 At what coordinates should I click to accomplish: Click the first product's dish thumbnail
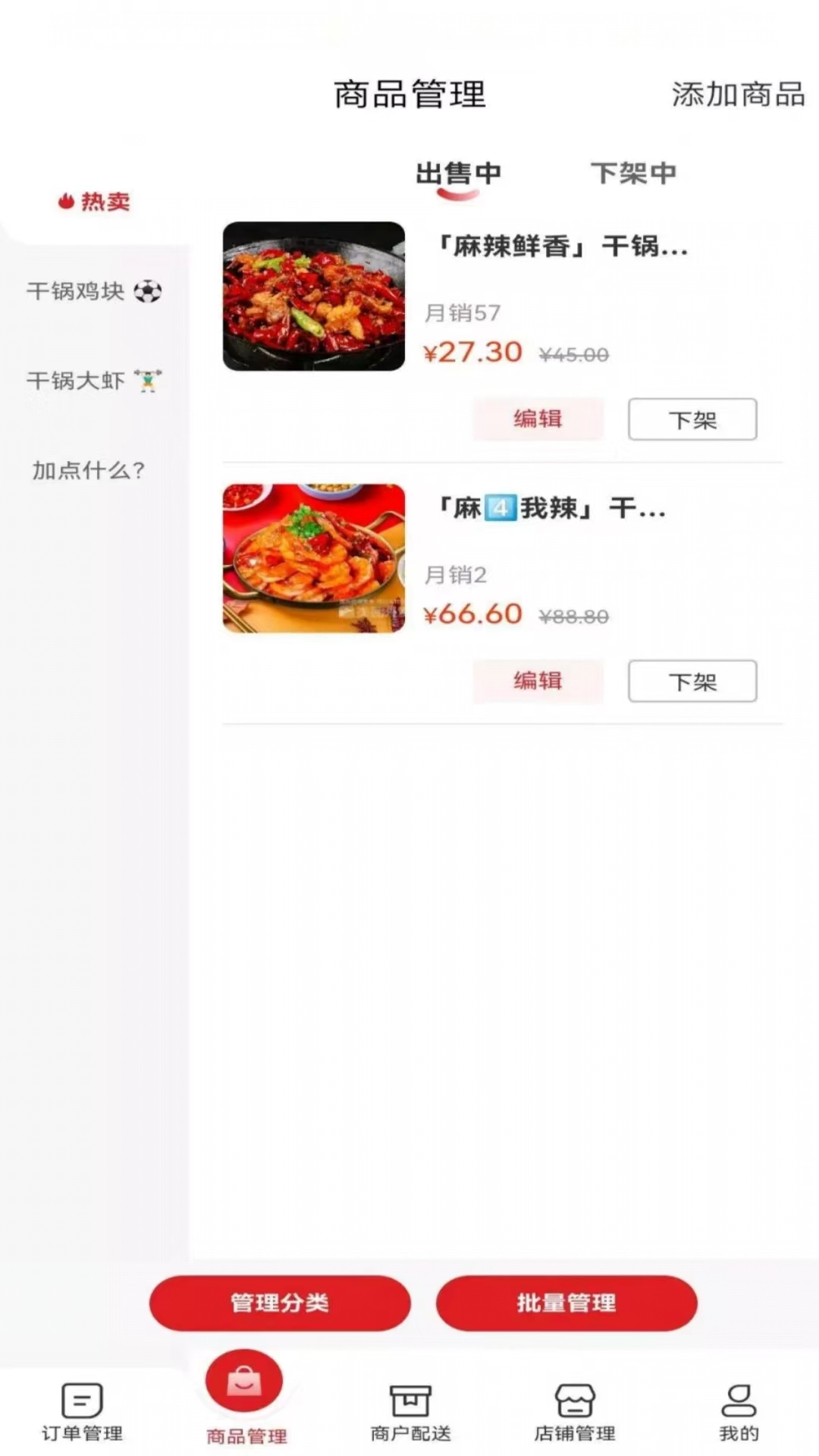[x=313, y=296]
